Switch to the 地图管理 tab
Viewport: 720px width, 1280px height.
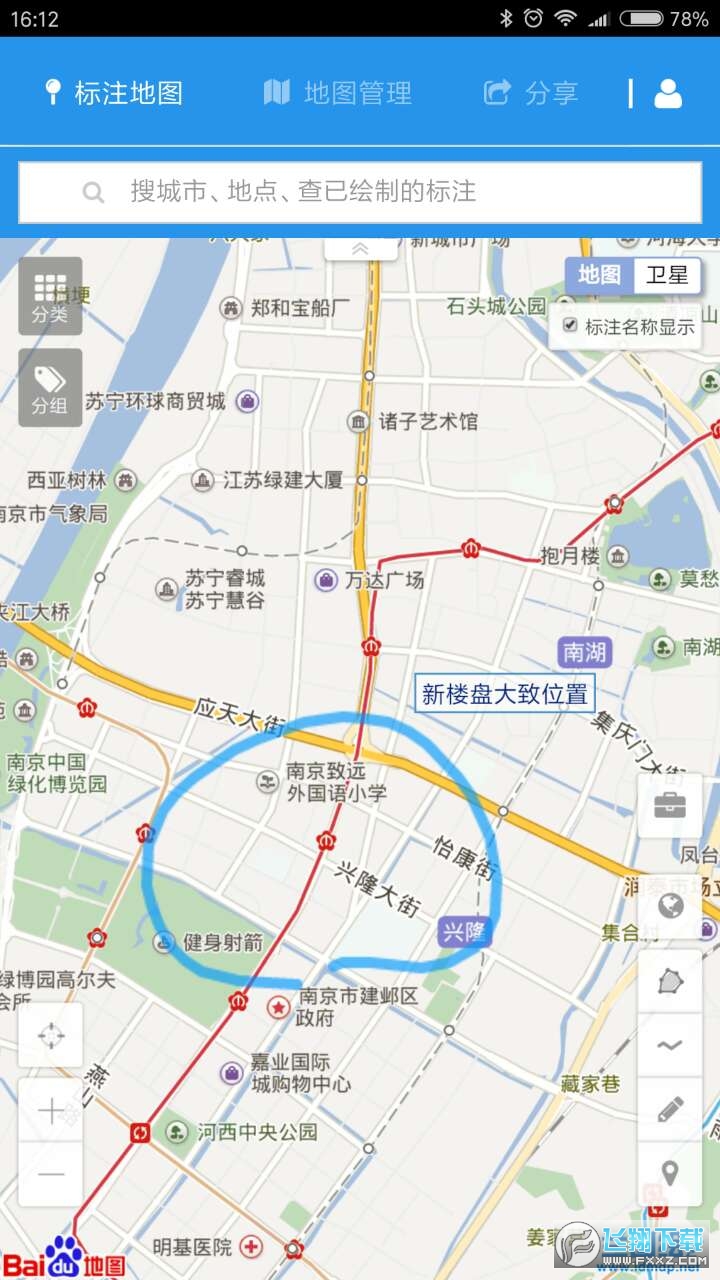pos(340,91)
